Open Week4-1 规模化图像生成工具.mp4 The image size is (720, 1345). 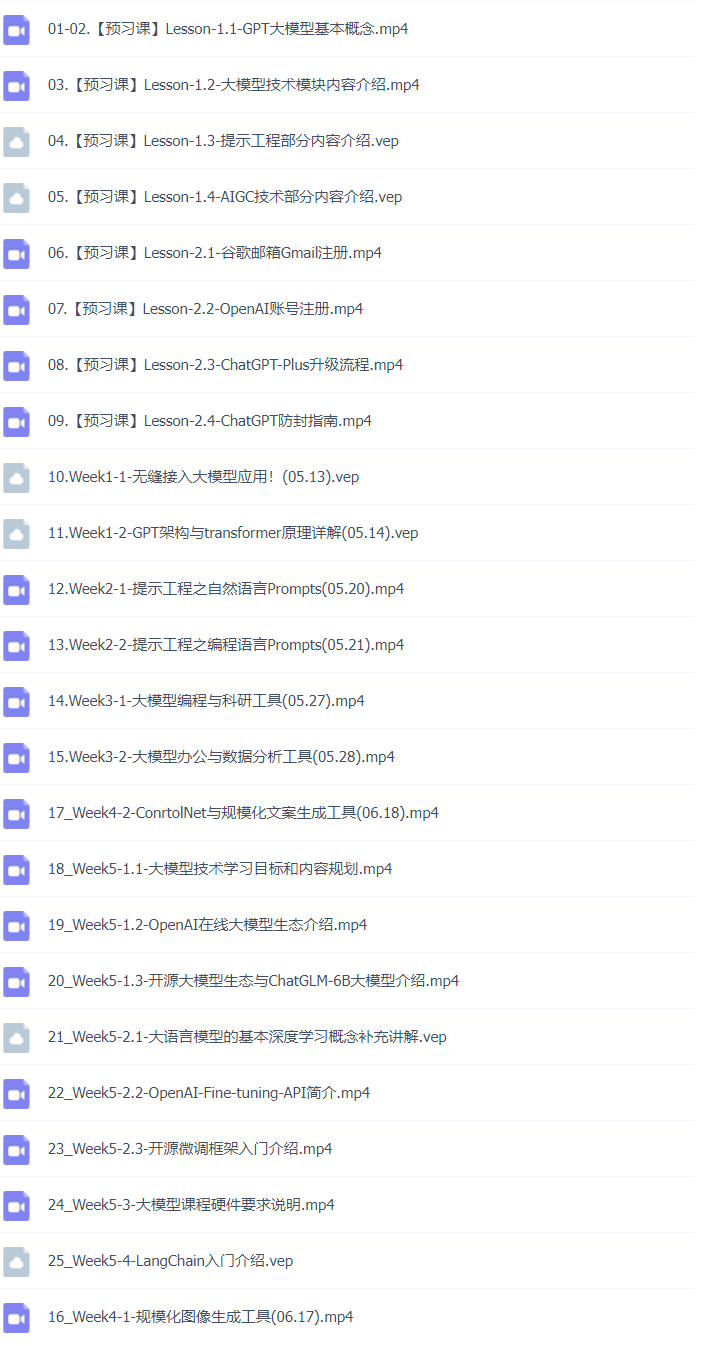click(200, 1317)
